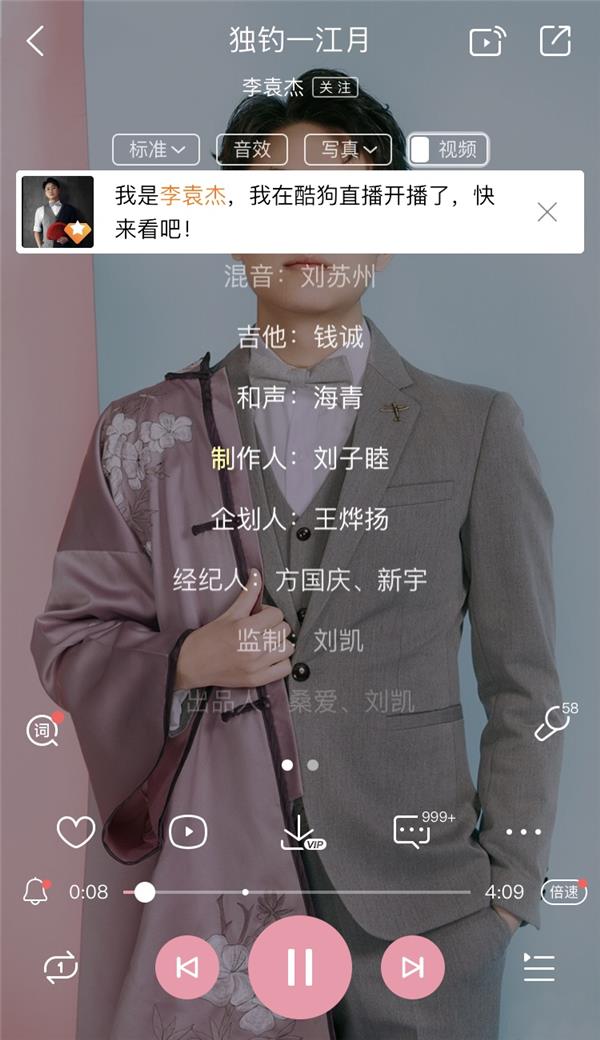Pause the current song
Screen dimensions: 600x1040
point(299,967)
